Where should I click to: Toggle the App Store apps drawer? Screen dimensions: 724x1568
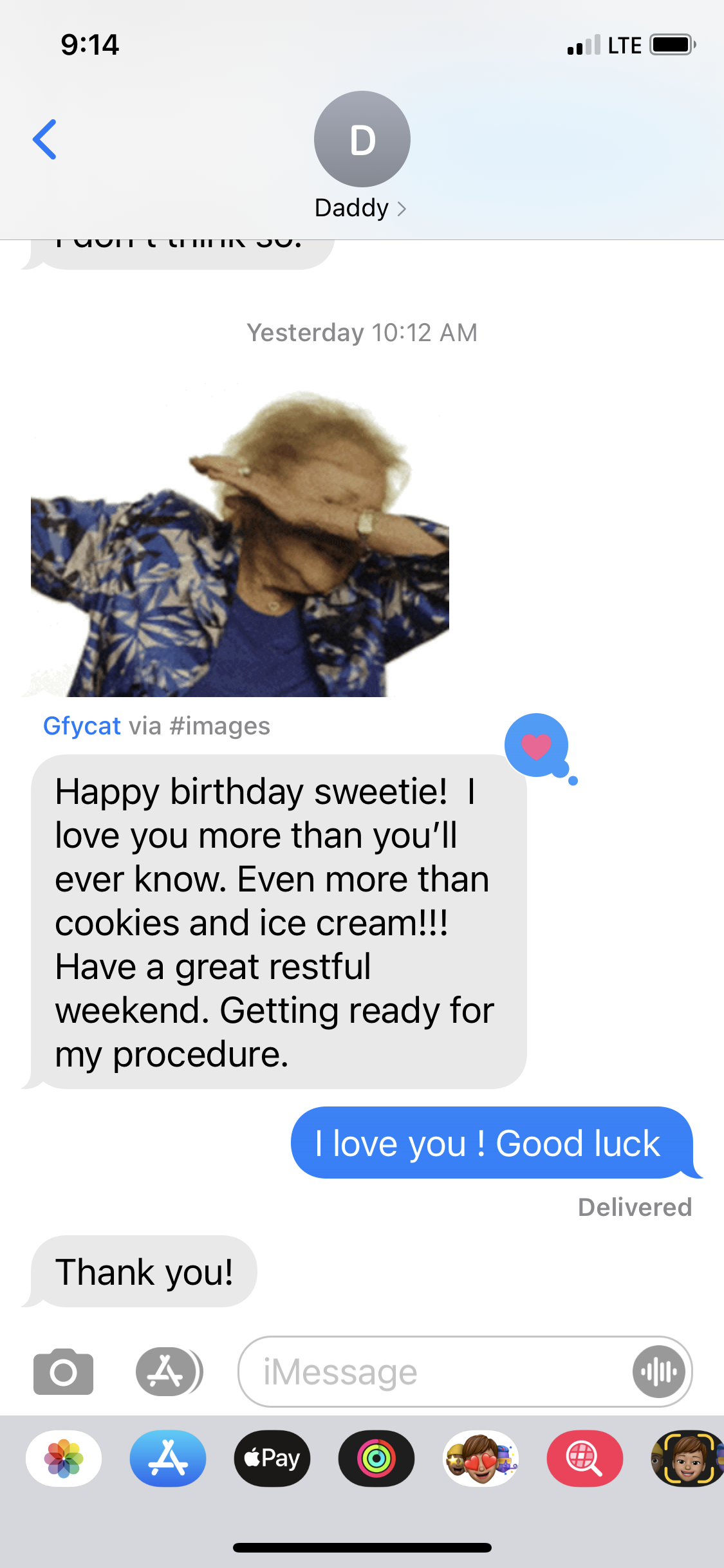click(x=168, y=1372)
